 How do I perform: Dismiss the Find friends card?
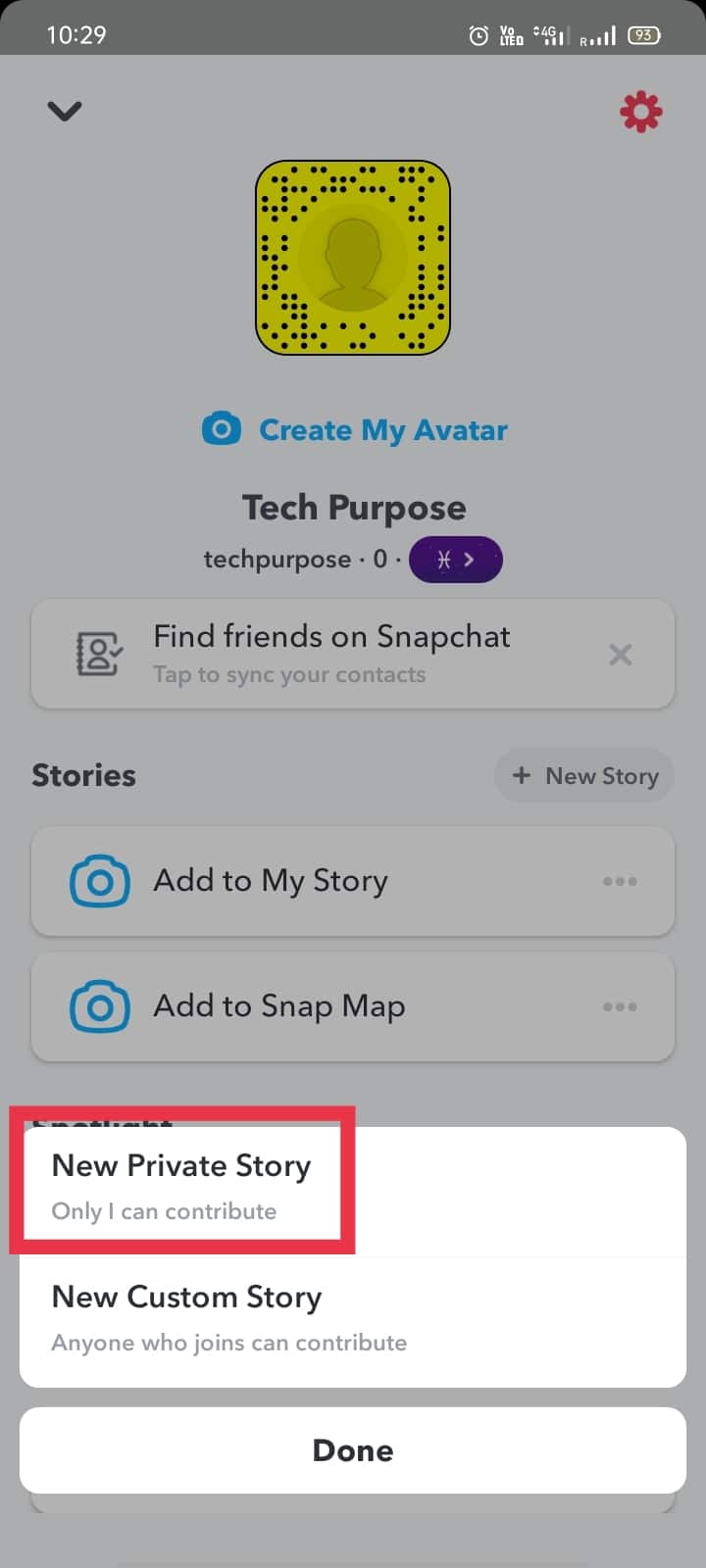coord(620,655)
